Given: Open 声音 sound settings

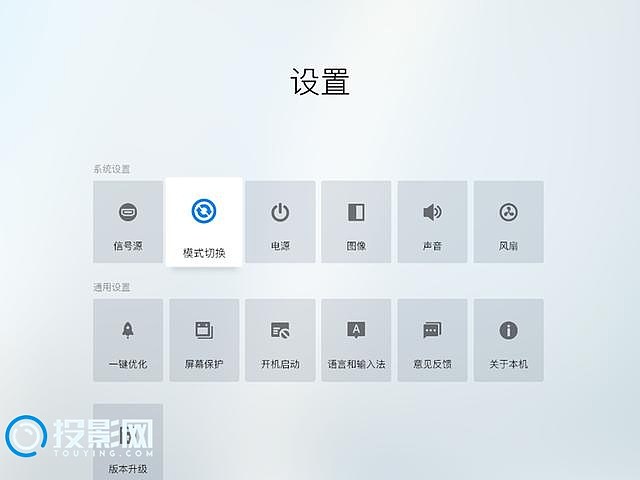Looking at the screenshot, I should point(432,221).
